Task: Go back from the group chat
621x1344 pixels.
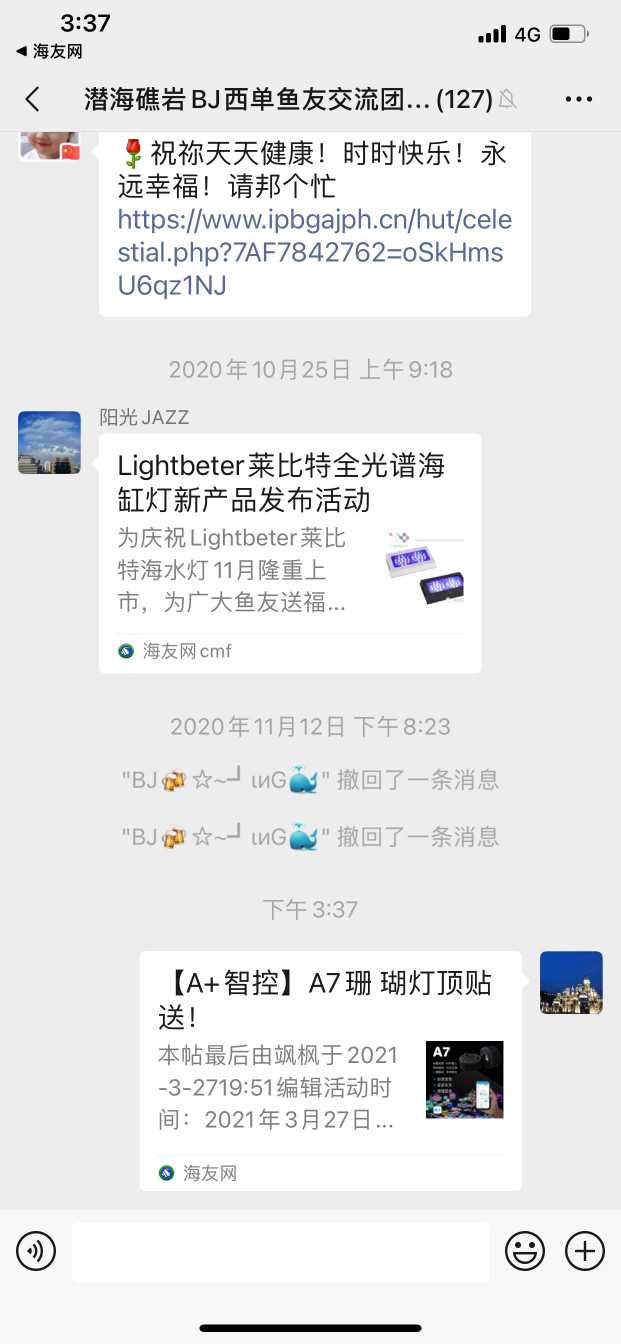Action: (33, 99)
